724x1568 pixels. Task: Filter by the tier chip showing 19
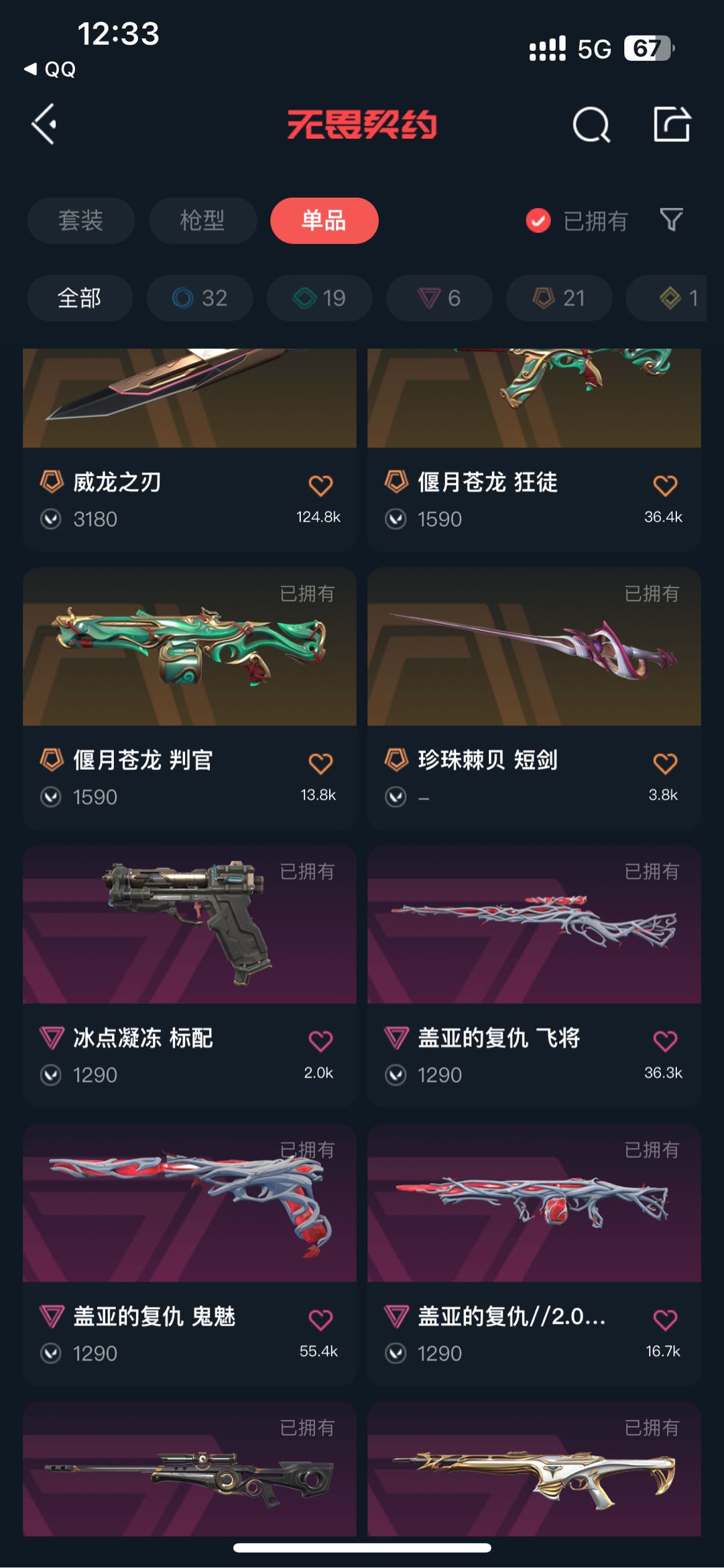(319, 298)
